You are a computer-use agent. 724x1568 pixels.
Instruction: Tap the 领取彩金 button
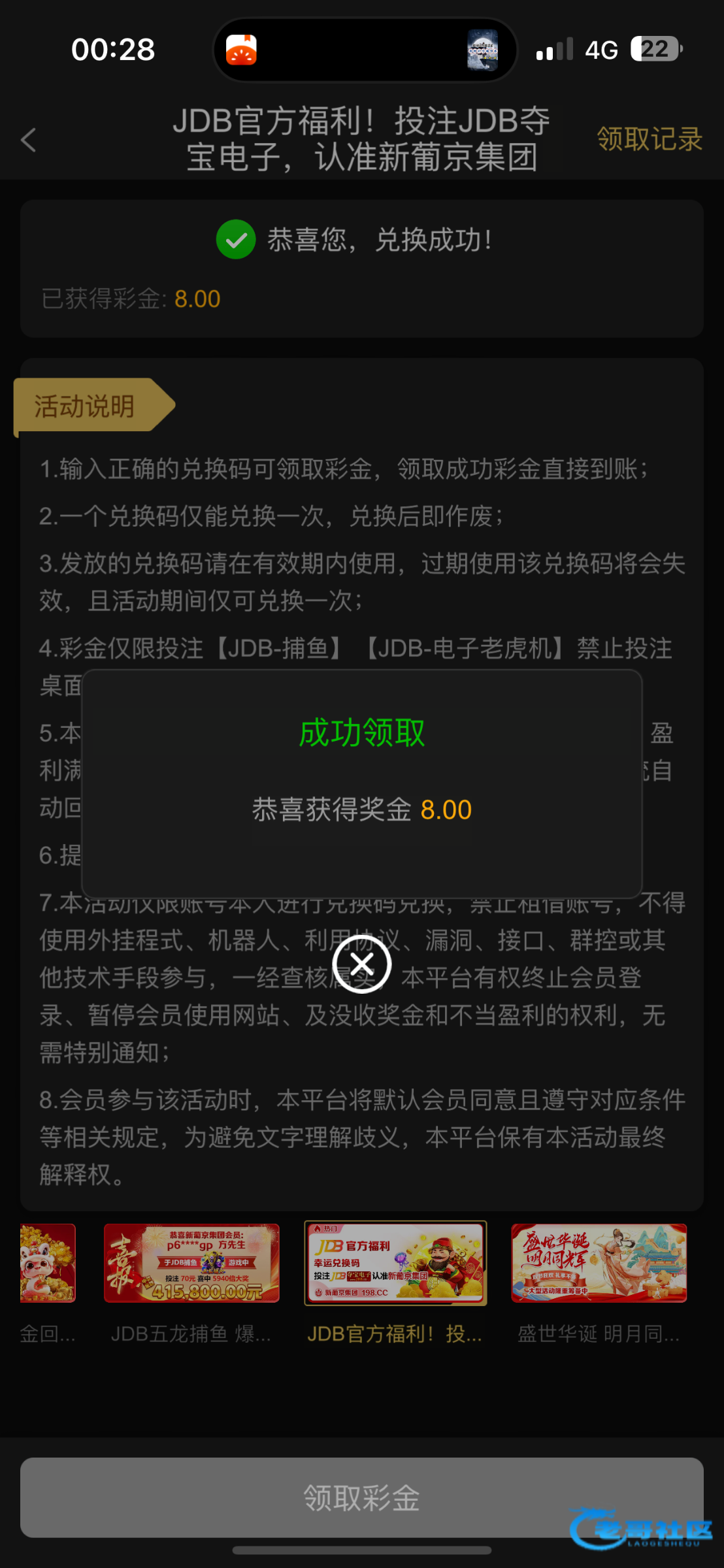tap(361, 1497)
